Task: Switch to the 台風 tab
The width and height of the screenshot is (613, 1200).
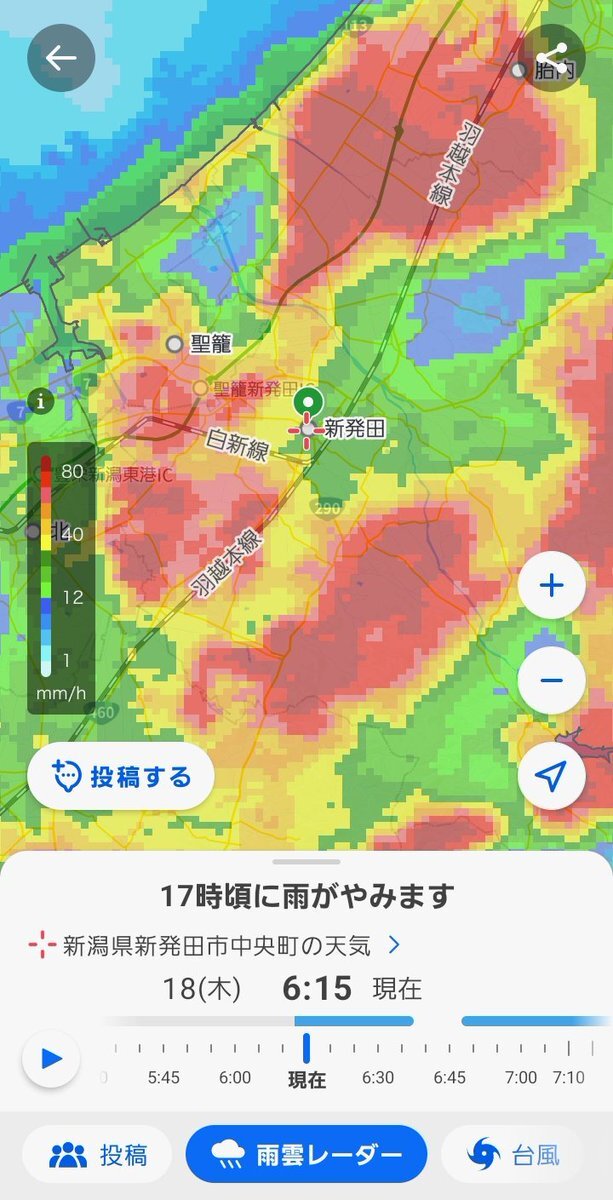Action: click(x=513, y=1155)
